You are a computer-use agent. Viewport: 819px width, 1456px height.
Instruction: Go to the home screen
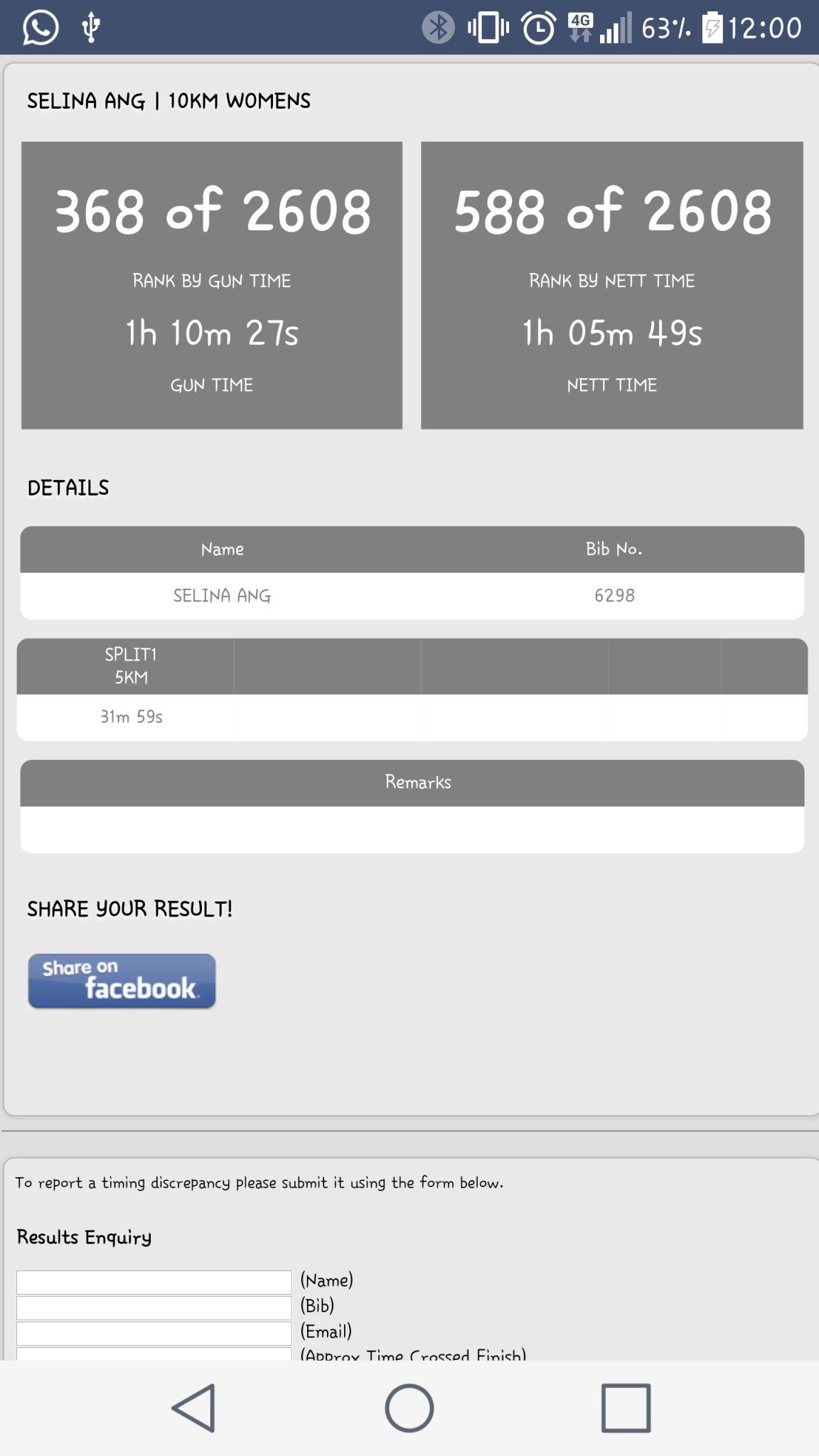pyautogui.click(x=409, y=1408)
